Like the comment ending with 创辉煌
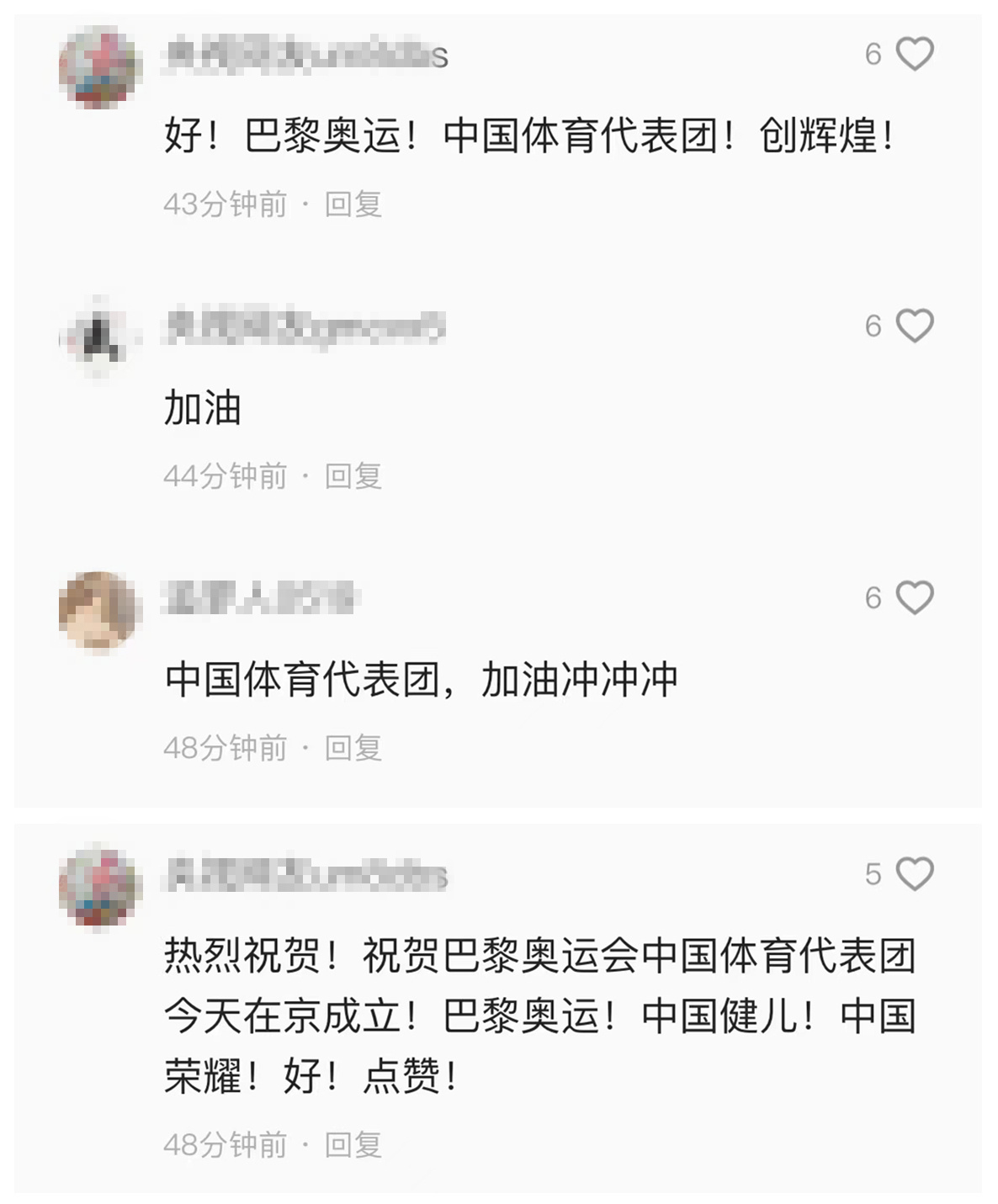Viewport: 998px width, 1204px height. pos(914,55)
